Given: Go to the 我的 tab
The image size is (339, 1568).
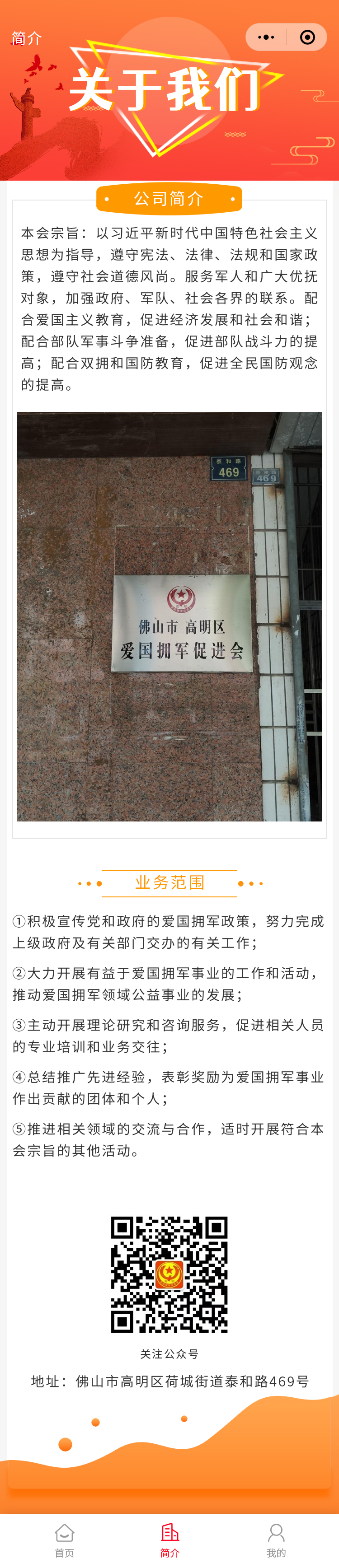Looking at the screenshot, I should (276, 1540).
